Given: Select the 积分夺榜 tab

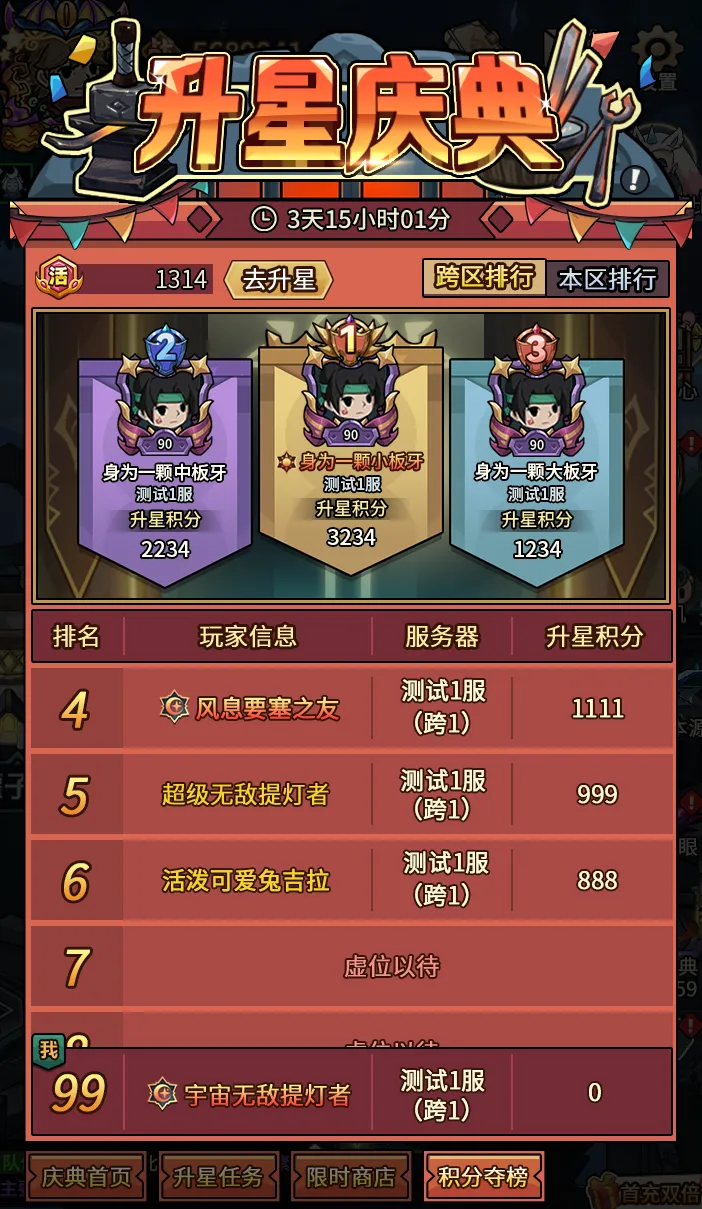Looking at the screenshot, I should (x=483, y=1177).
